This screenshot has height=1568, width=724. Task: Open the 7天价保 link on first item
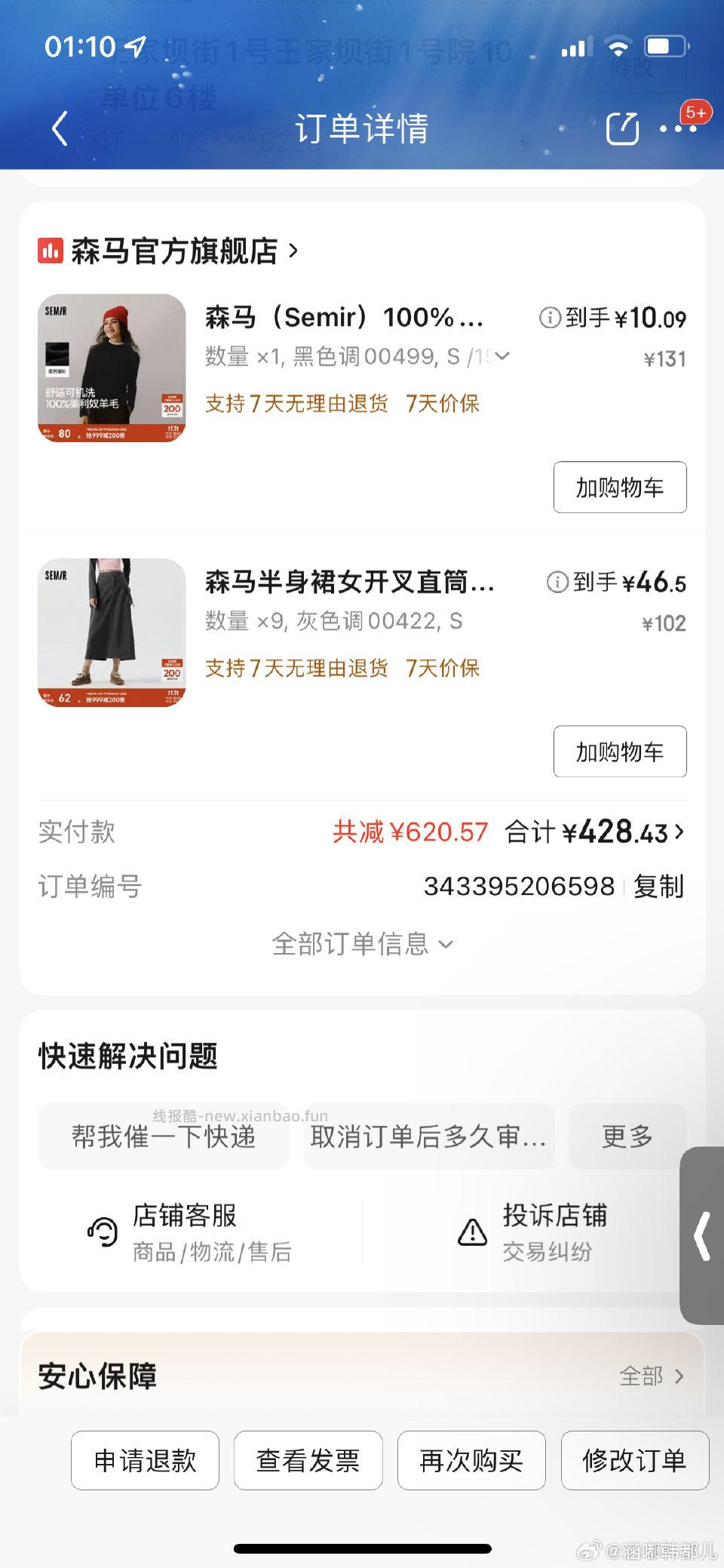(442, 404)
